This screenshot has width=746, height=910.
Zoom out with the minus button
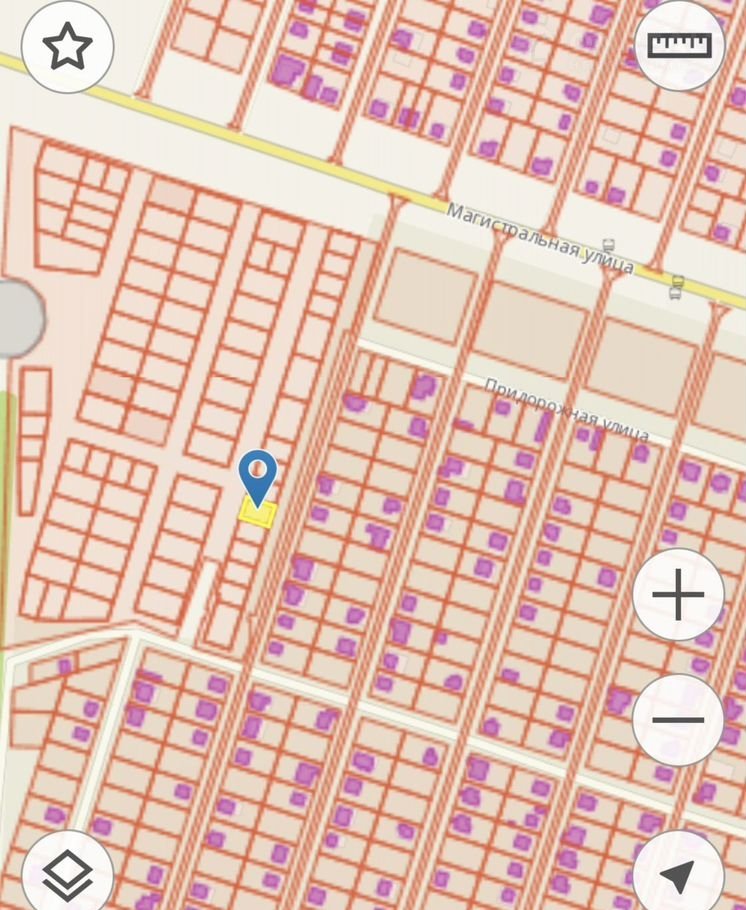tap(678, 720)
